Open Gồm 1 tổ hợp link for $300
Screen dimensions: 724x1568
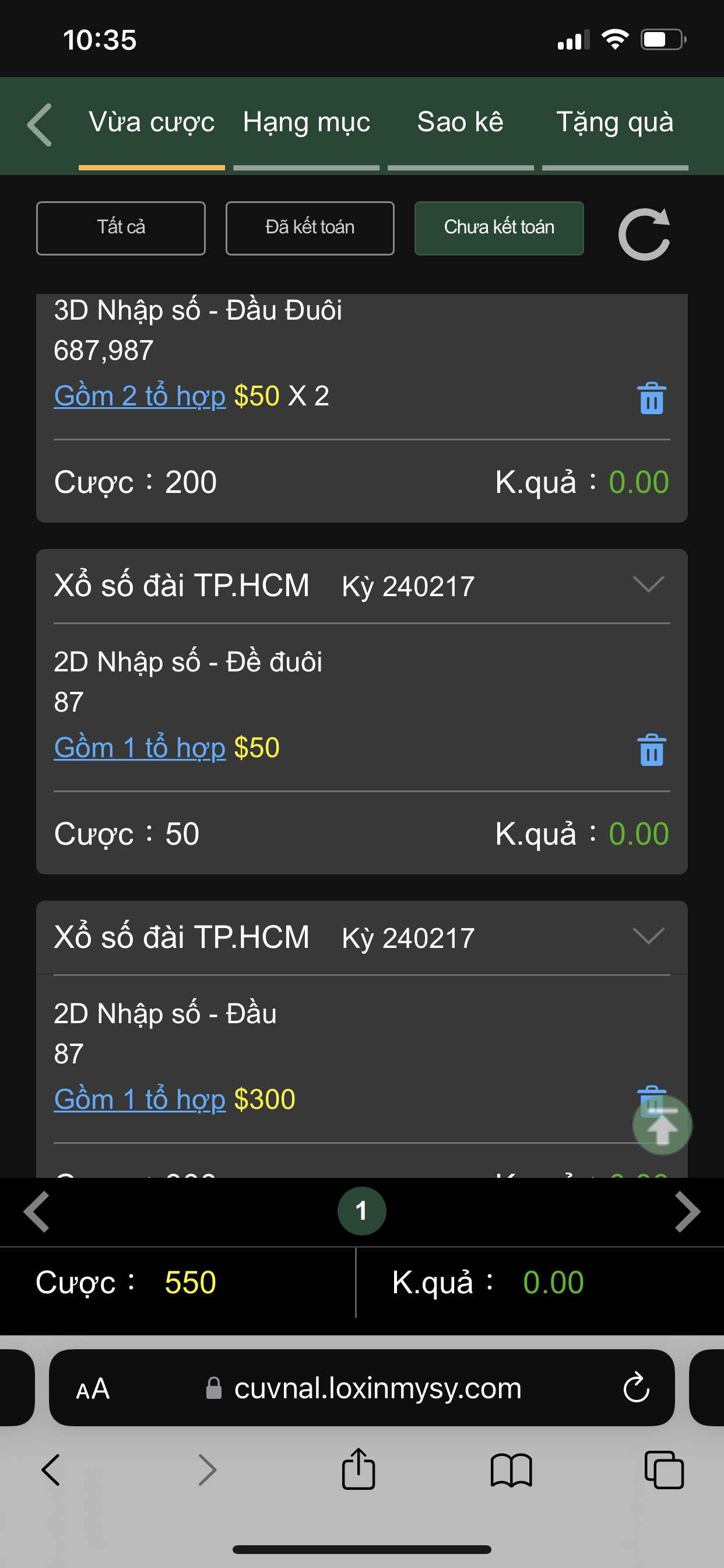tap(140, 1100)
